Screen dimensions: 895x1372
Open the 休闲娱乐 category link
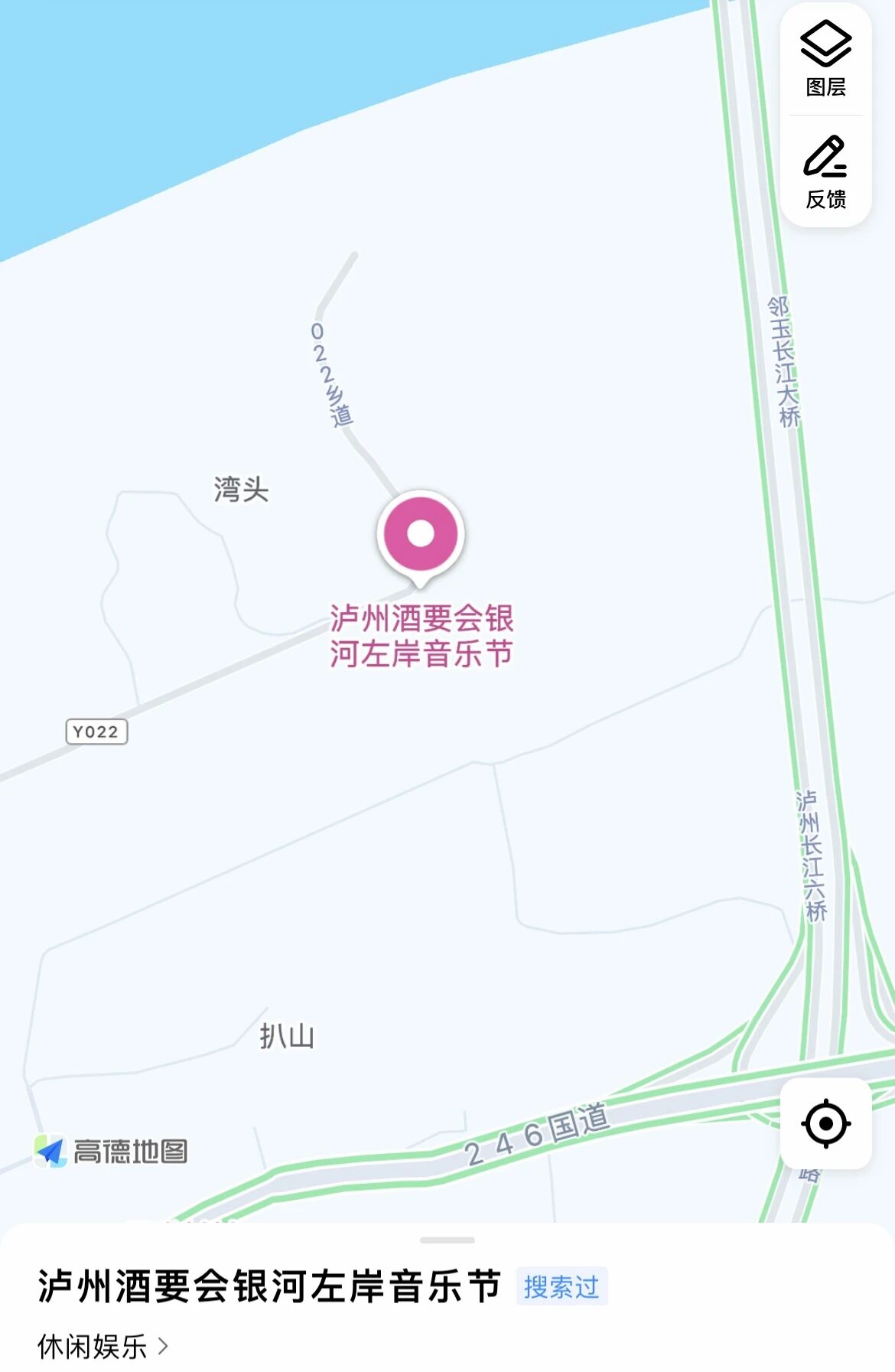click(103, 1347)
